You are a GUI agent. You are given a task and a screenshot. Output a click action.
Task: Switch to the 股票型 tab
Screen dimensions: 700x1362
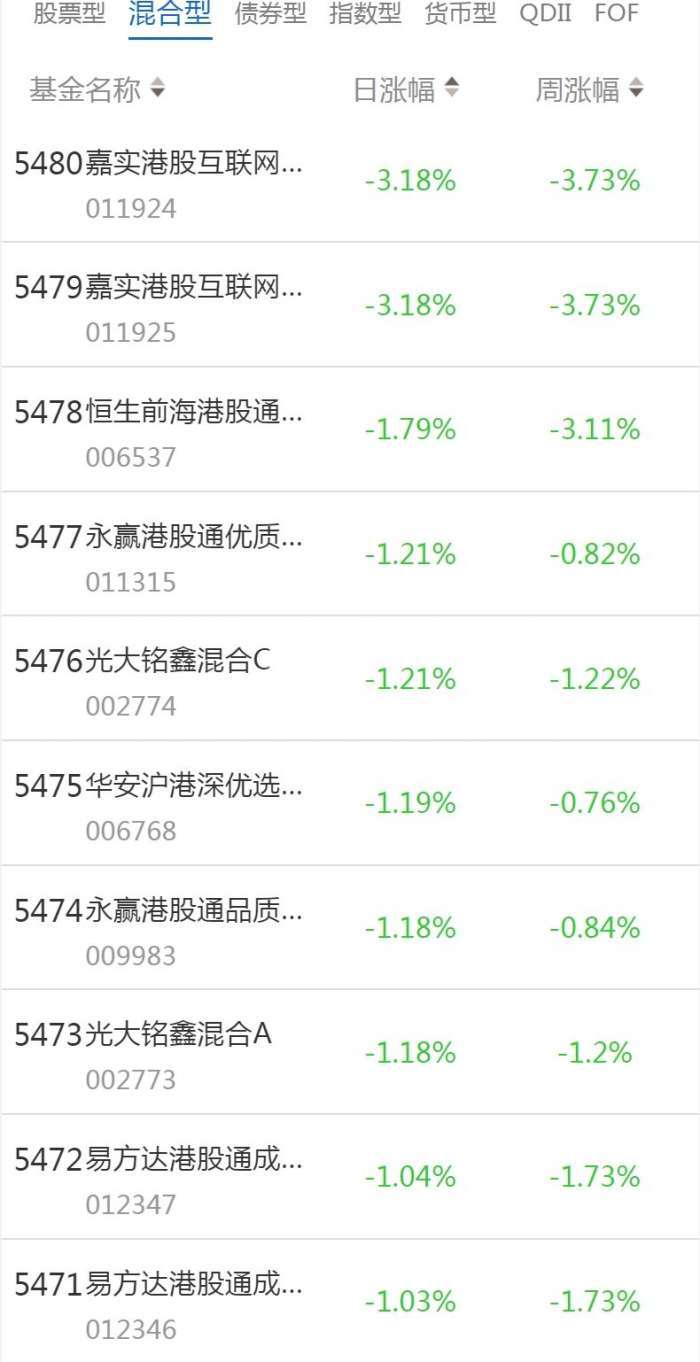tap(69, 15)
